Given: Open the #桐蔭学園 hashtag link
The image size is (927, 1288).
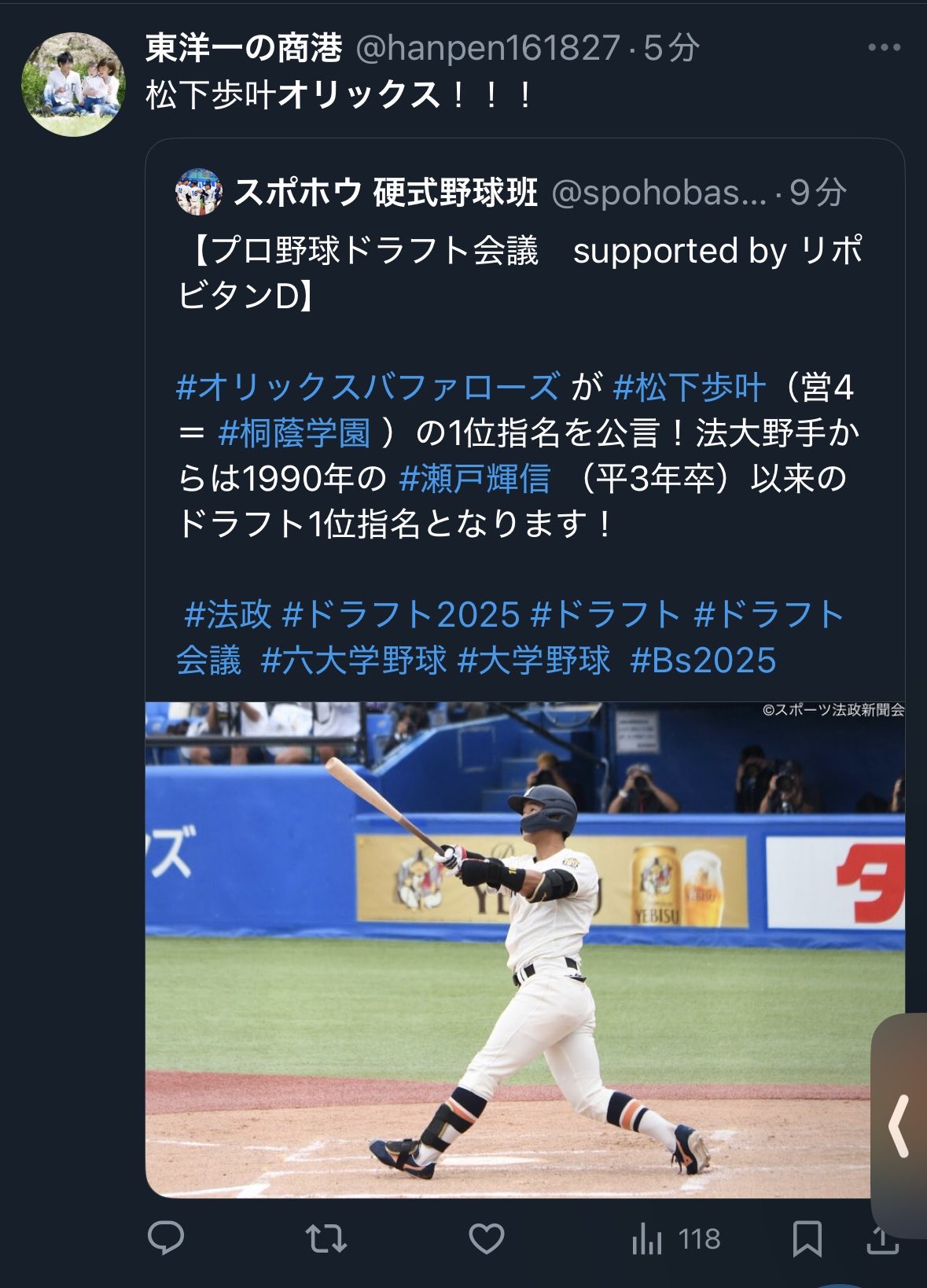Looking at the screenshot, I should 294,432.
